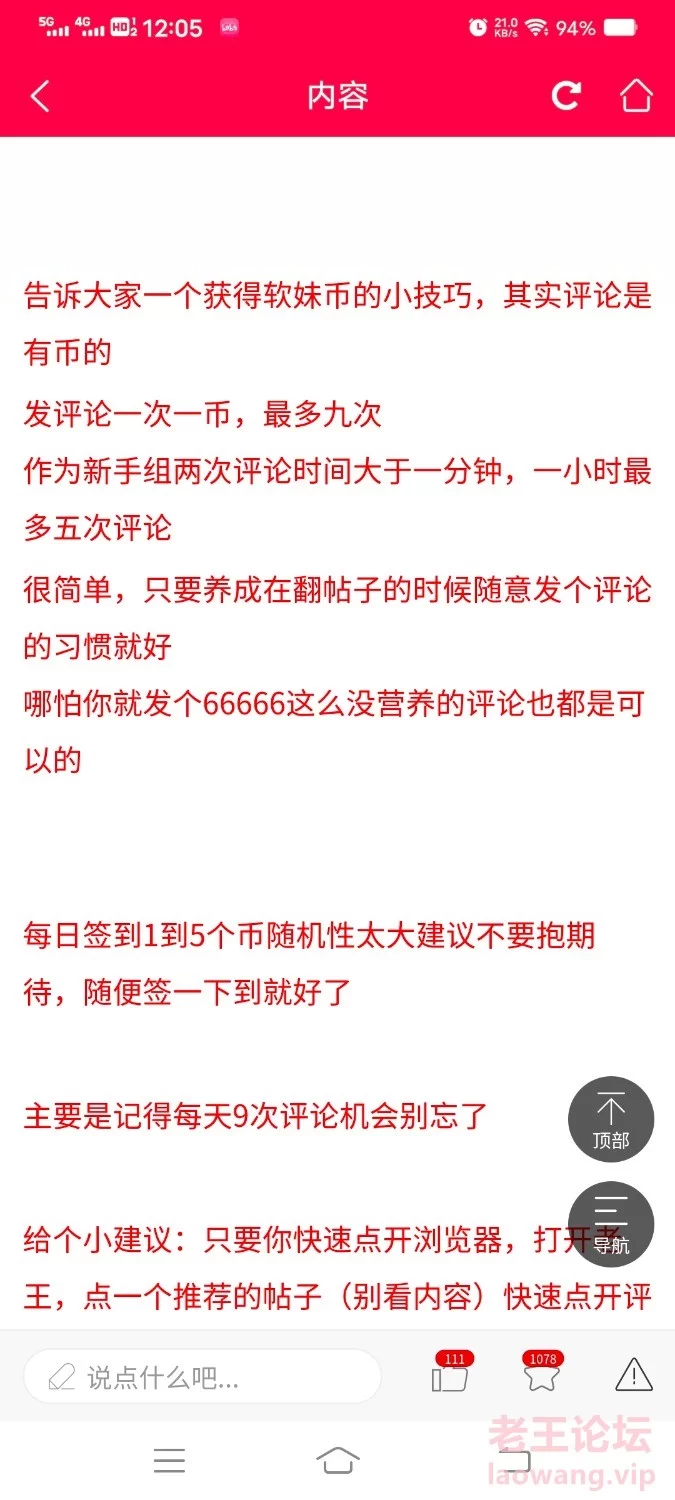
Task: Open the 导航 floating menu
Action: click(611, 1225)
